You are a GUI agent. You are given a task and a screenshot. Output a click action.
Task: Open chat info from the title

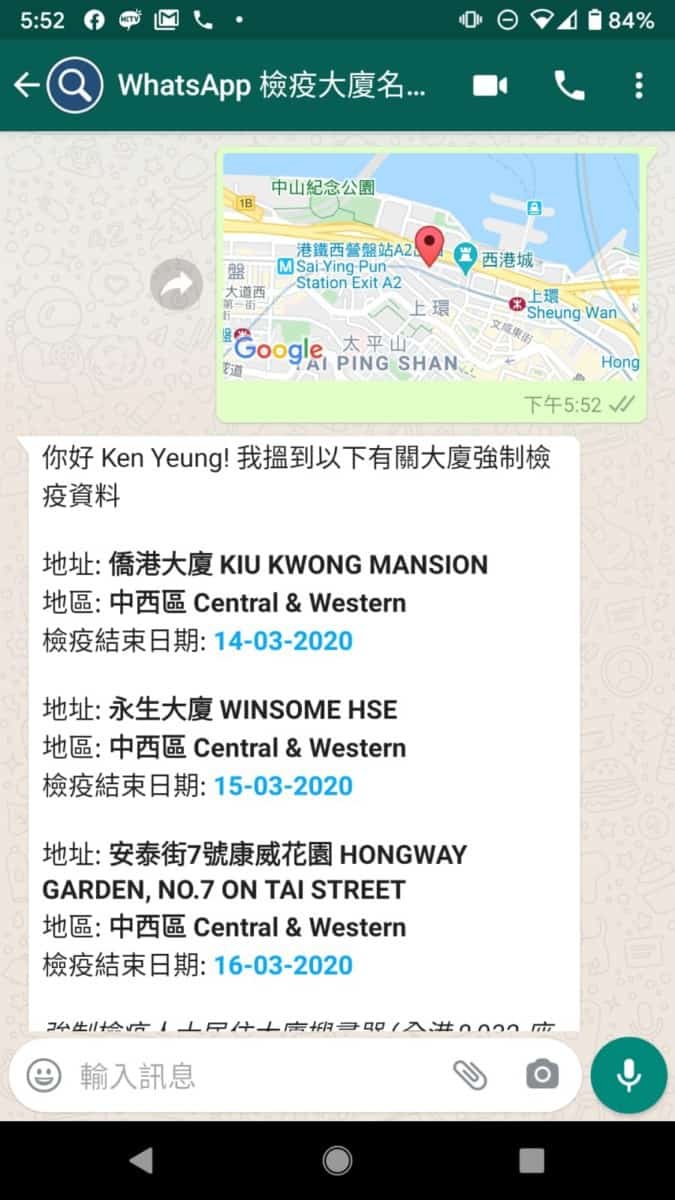272,86
